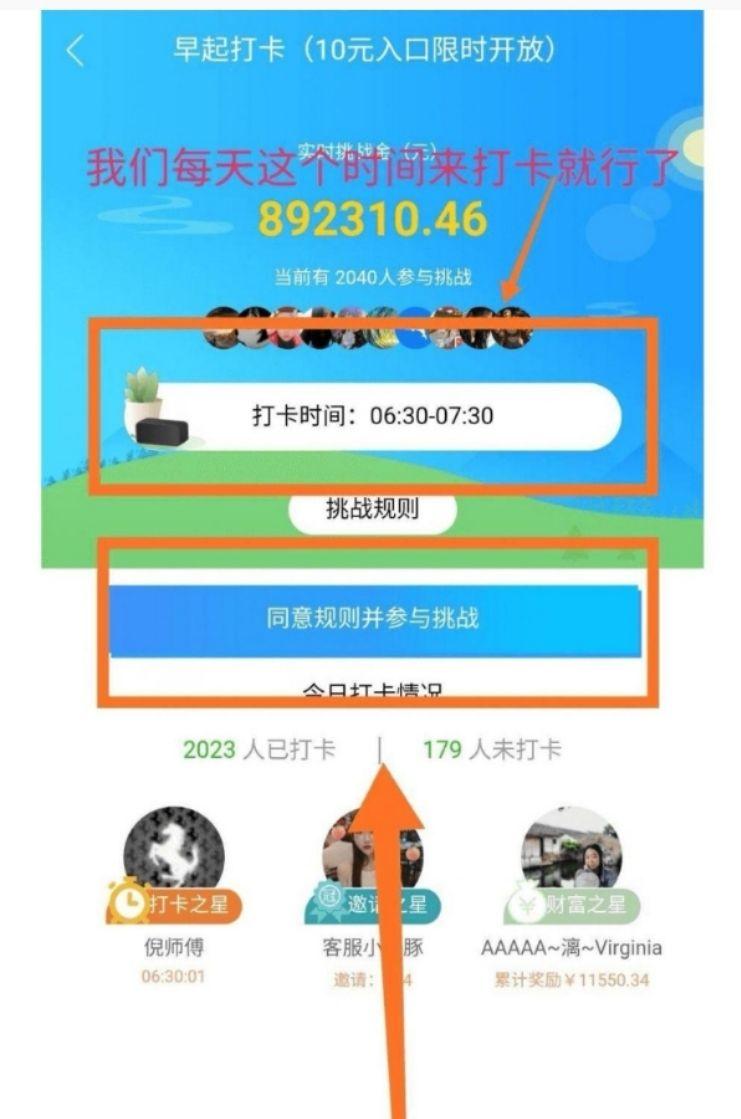Open the 挑战规则 challenge rules
The height and width of the screenshot is (1119, 741).
(372, 510)
